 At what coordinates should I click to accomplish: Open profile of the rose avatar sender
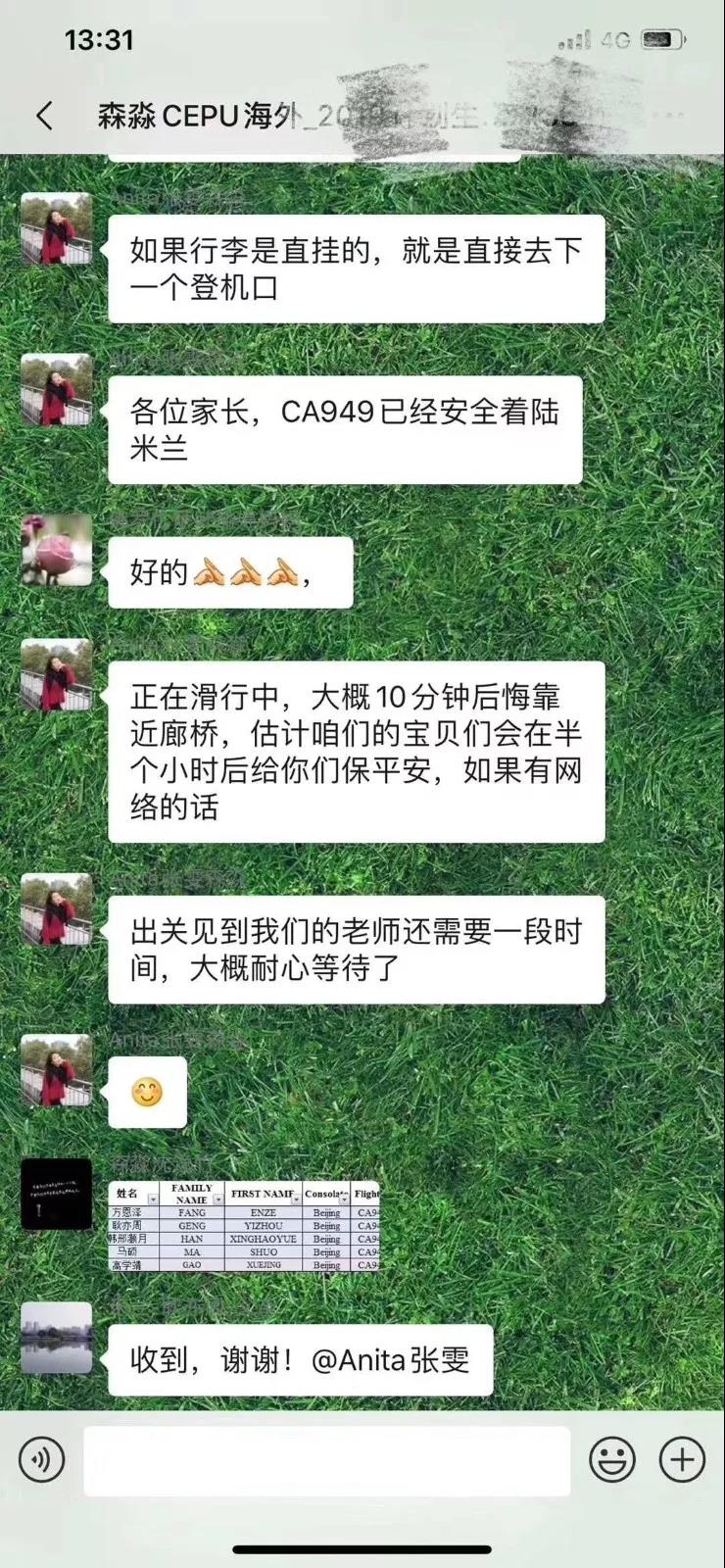[x=57, y=550]
